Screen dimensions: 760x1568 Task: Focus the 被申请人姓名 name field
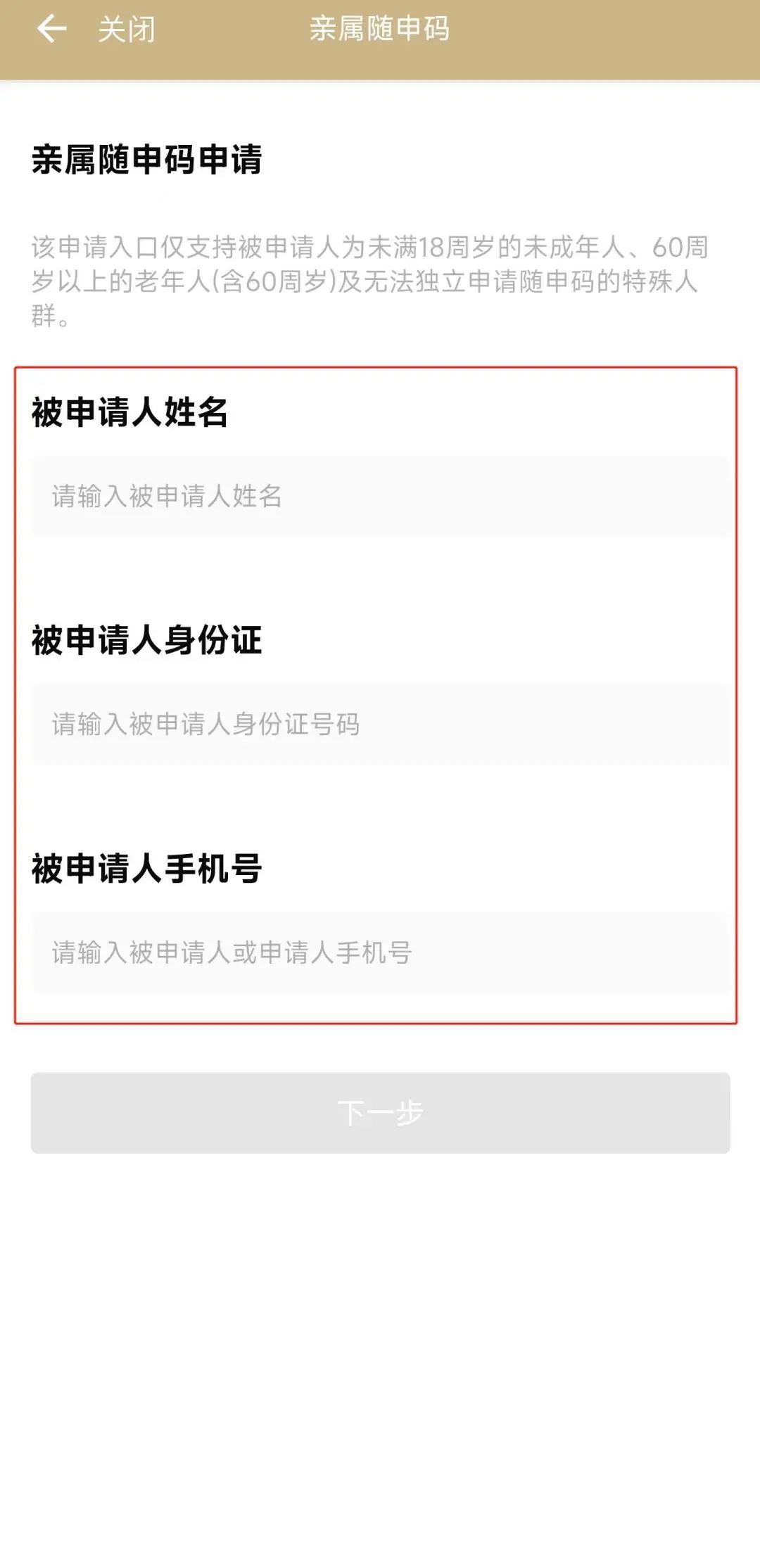[380, 497]
